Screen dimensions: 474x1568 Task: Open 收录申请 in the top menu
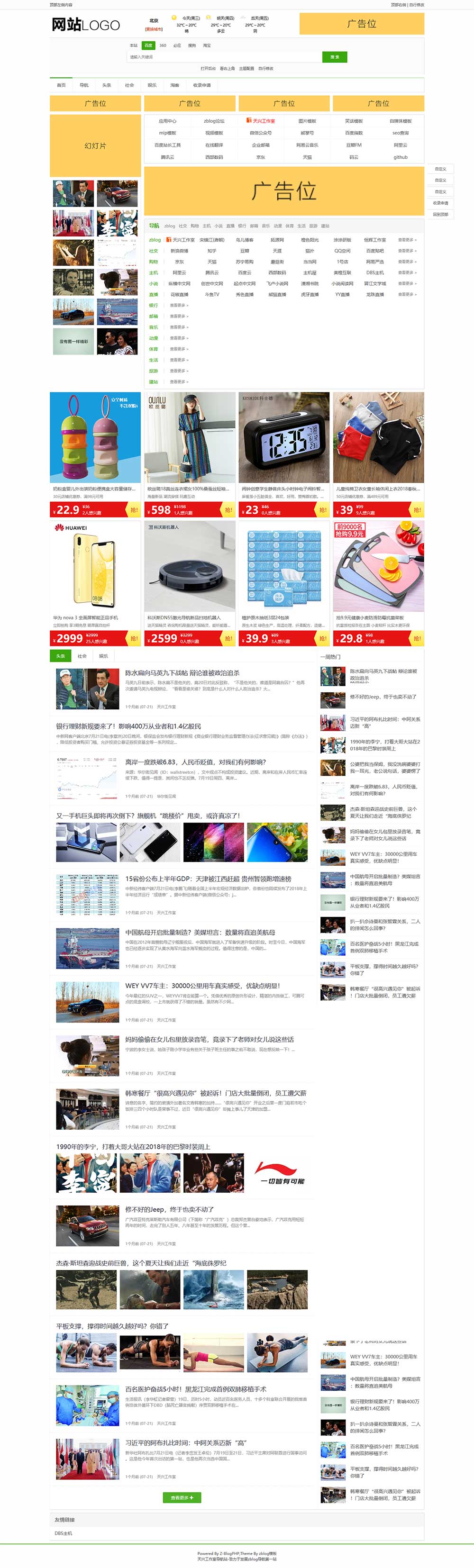coord(201,85)
